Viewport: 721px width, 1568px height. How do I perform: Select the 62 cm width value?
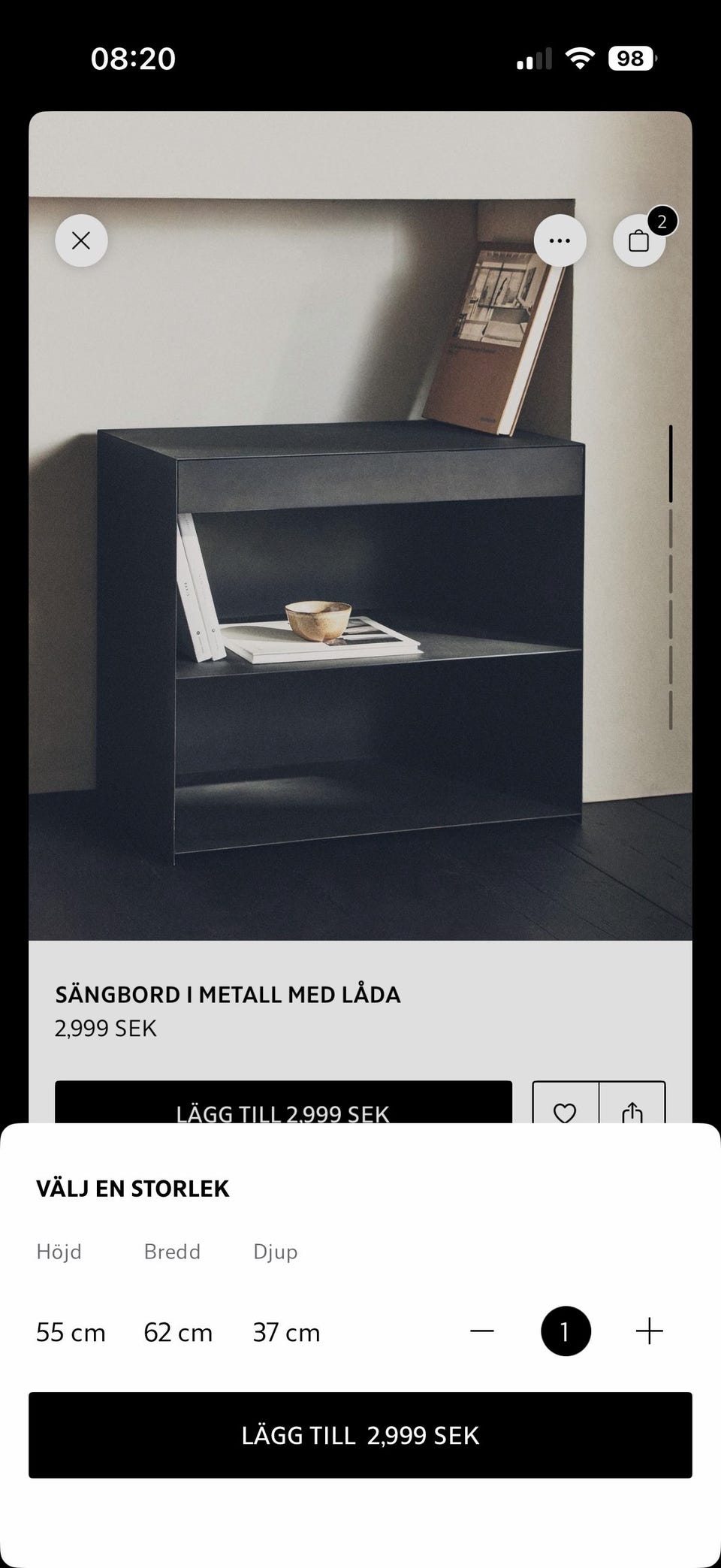tap(178, 1331)
